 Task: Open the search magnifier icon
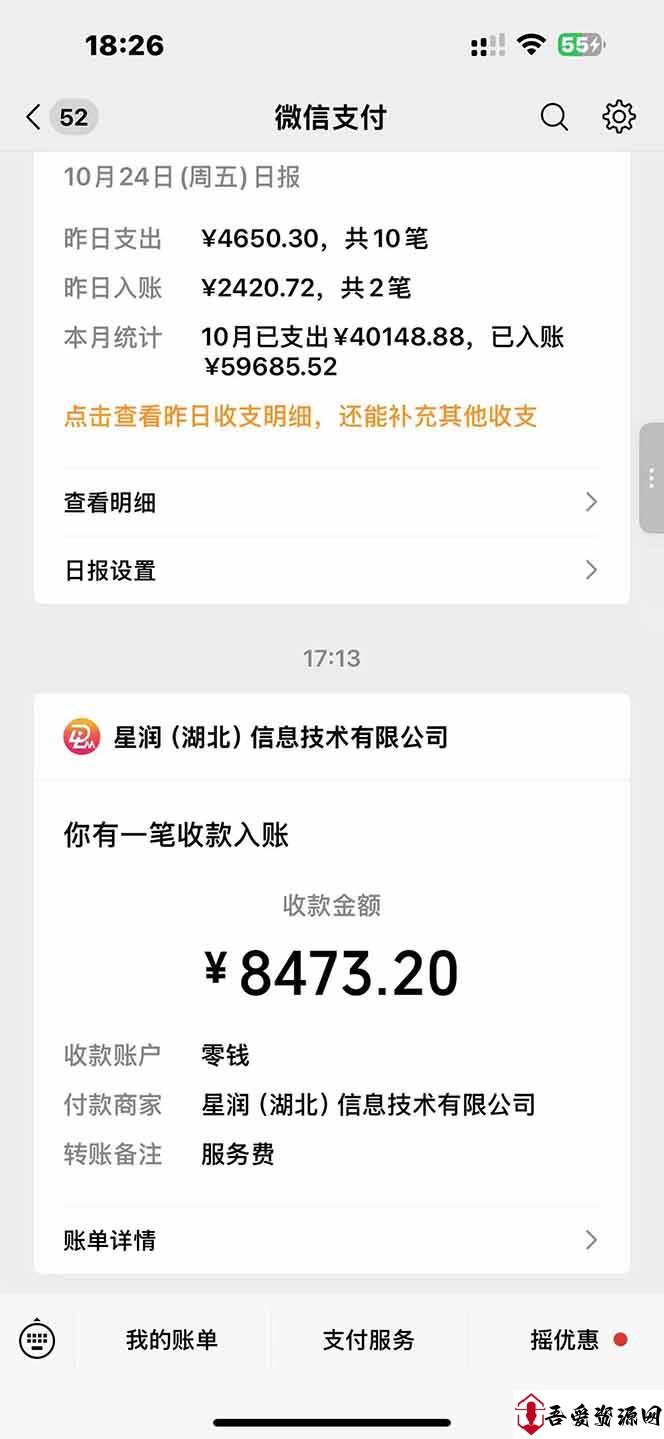(554, 117)
